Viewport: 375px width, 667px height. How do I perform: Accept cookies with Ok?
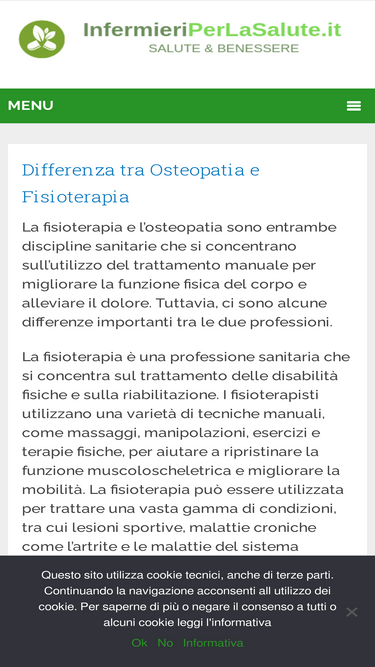[x=139, y=642]
